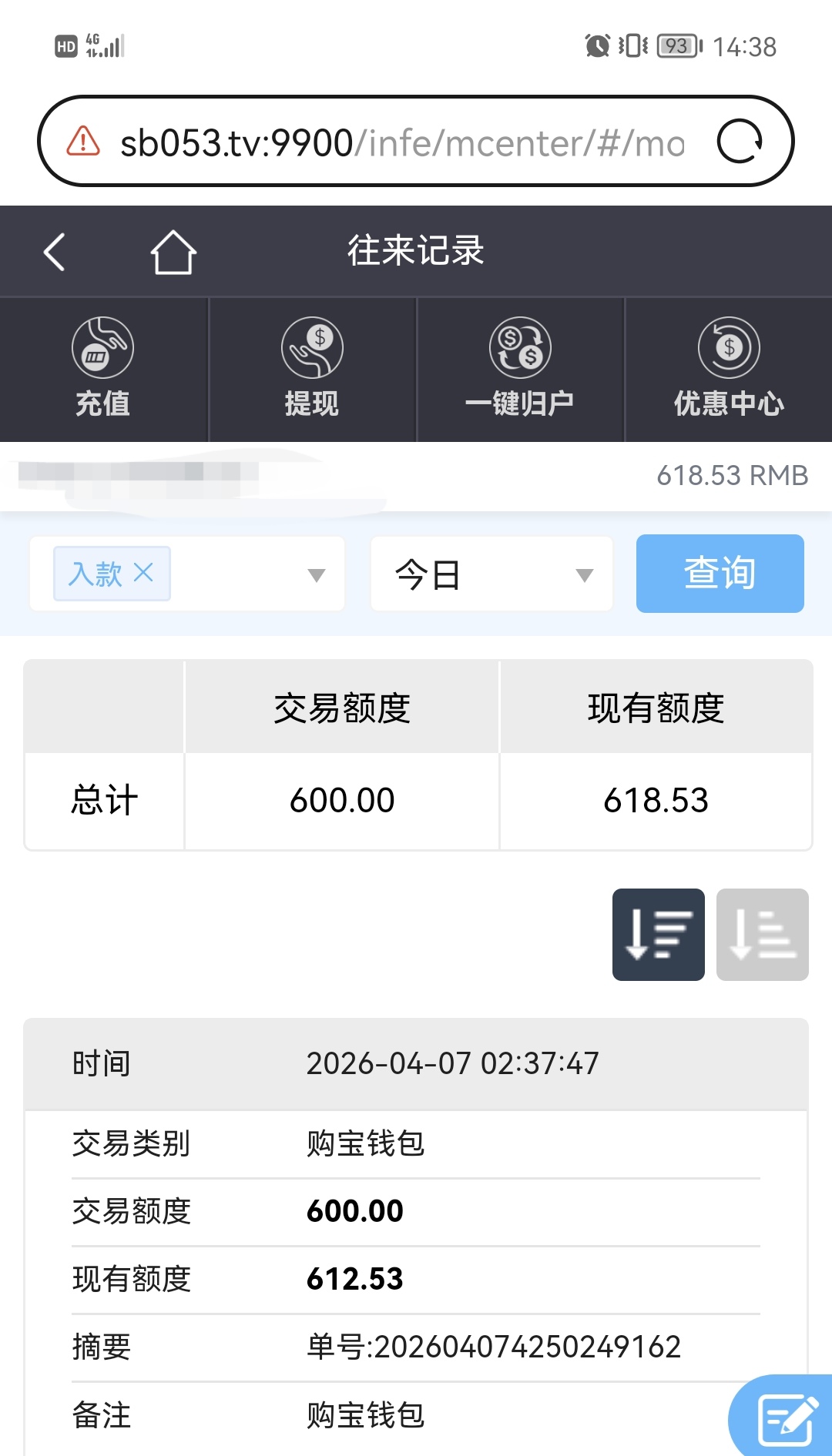Tap the browser URL address field
The width and height of the screenshot is (832, 1456).
click(401, 142)
